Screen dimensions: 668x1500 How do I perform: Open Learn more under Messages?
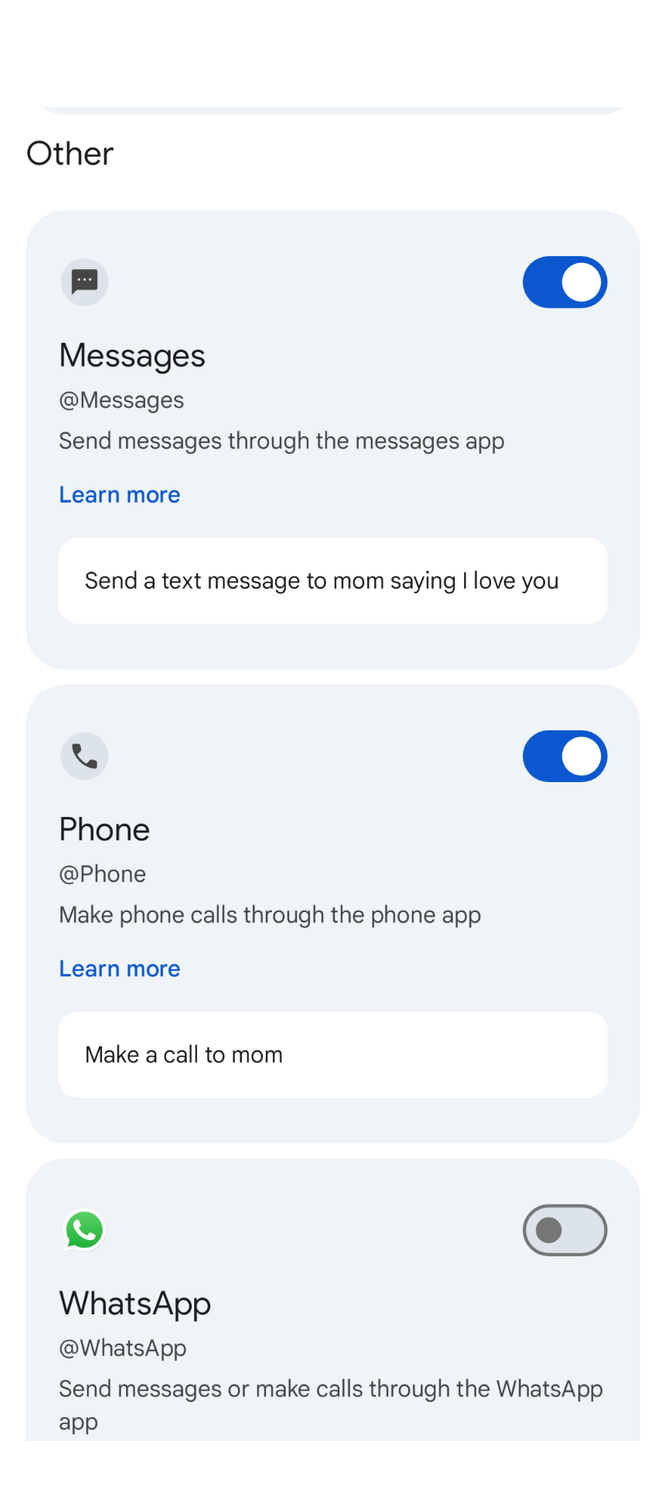pos(119,495)
